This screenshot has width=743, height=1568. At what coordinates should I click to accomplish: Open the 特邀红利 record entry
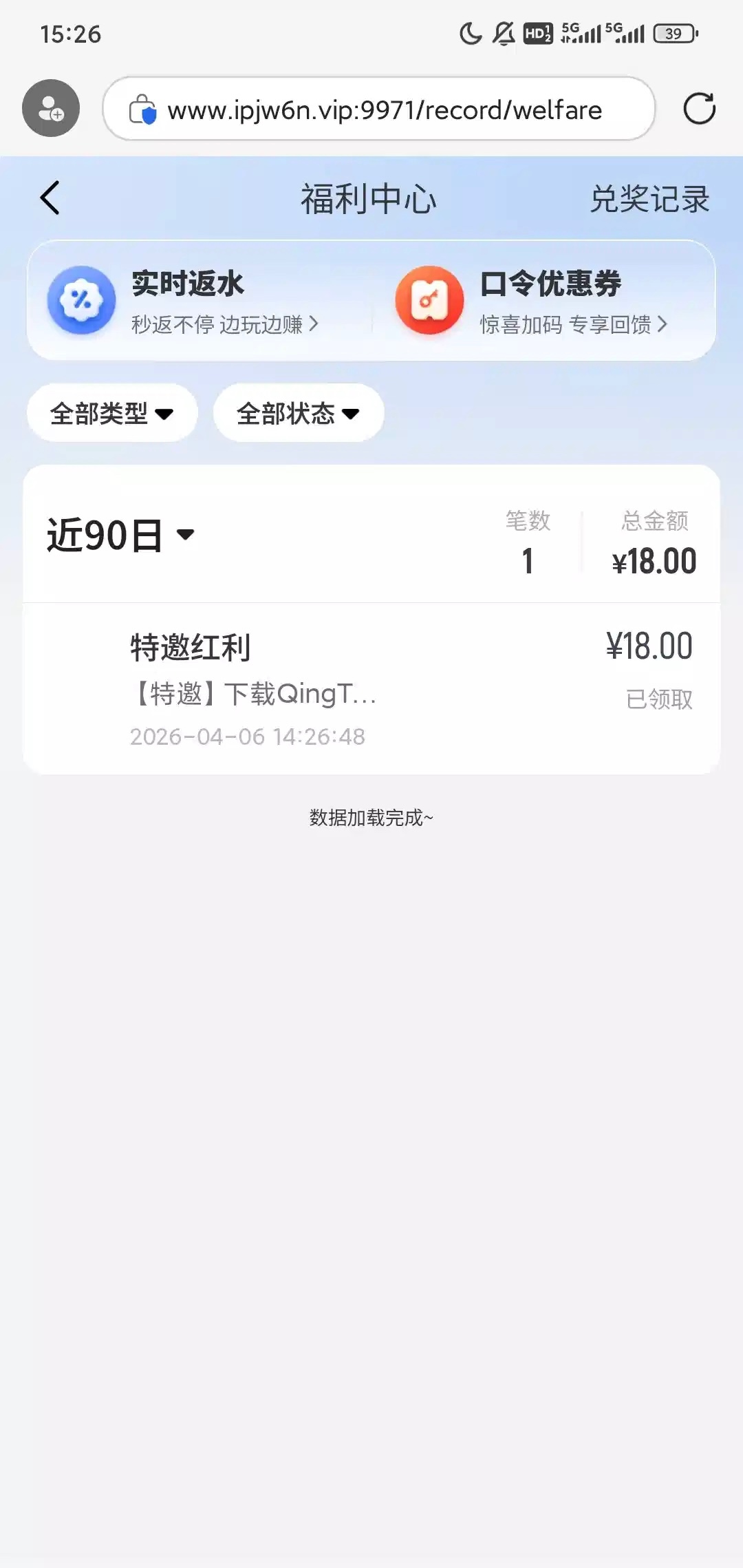pyautogui.click(x=371, y=688)
